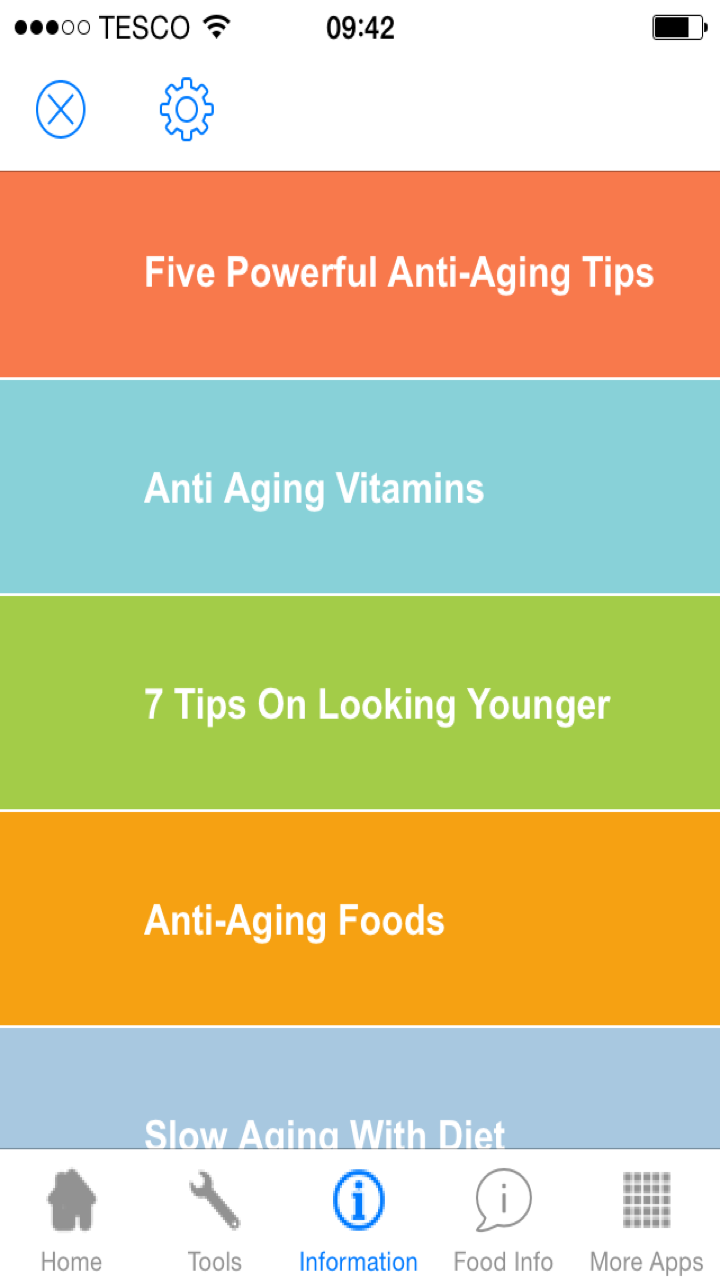The height and width of the screenshot is (1280, 720).
Task: Open the settings gear icon
Action: 186,109
